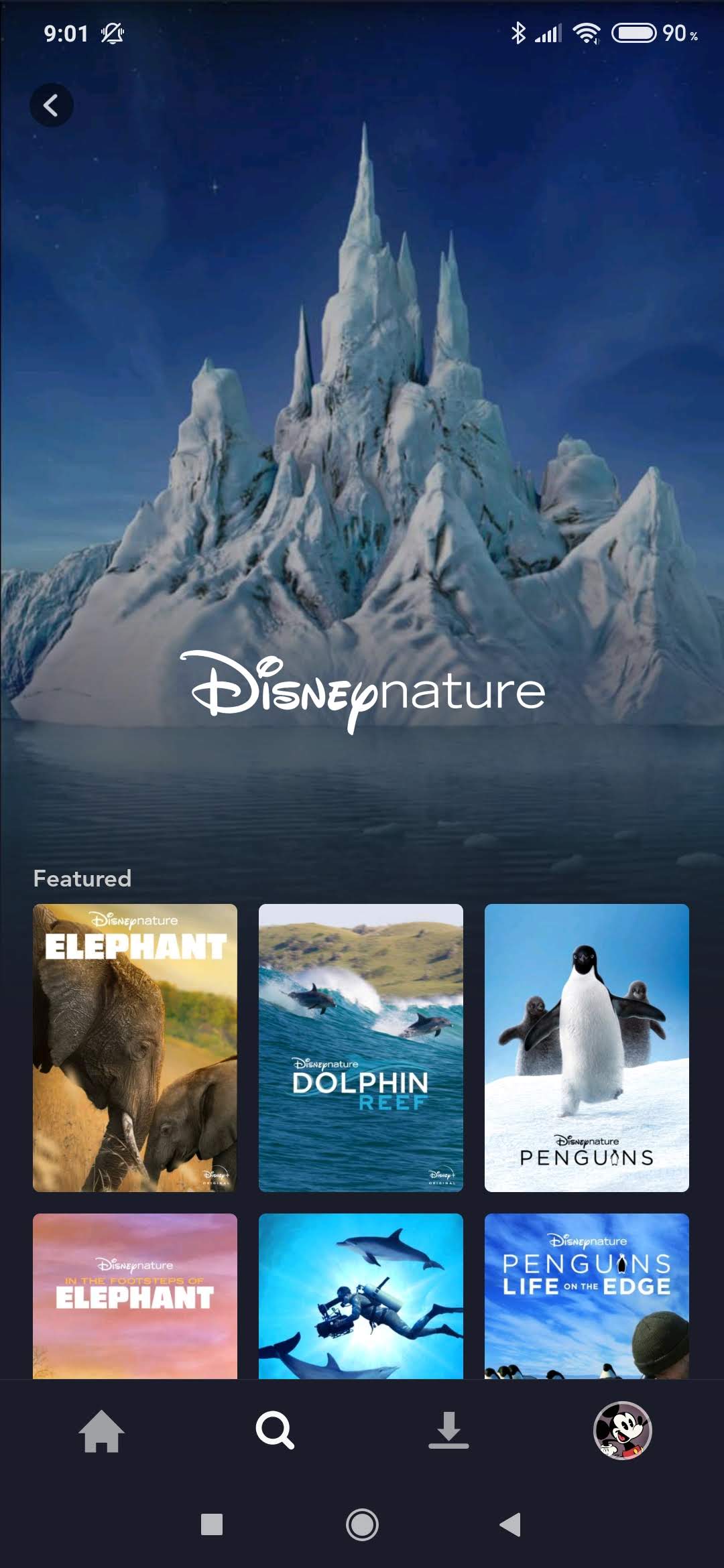Image resolution: width=724 pixels, height=1568 pixels.
Task: Open Dolphin Reef
Action: coord(361,1047)
